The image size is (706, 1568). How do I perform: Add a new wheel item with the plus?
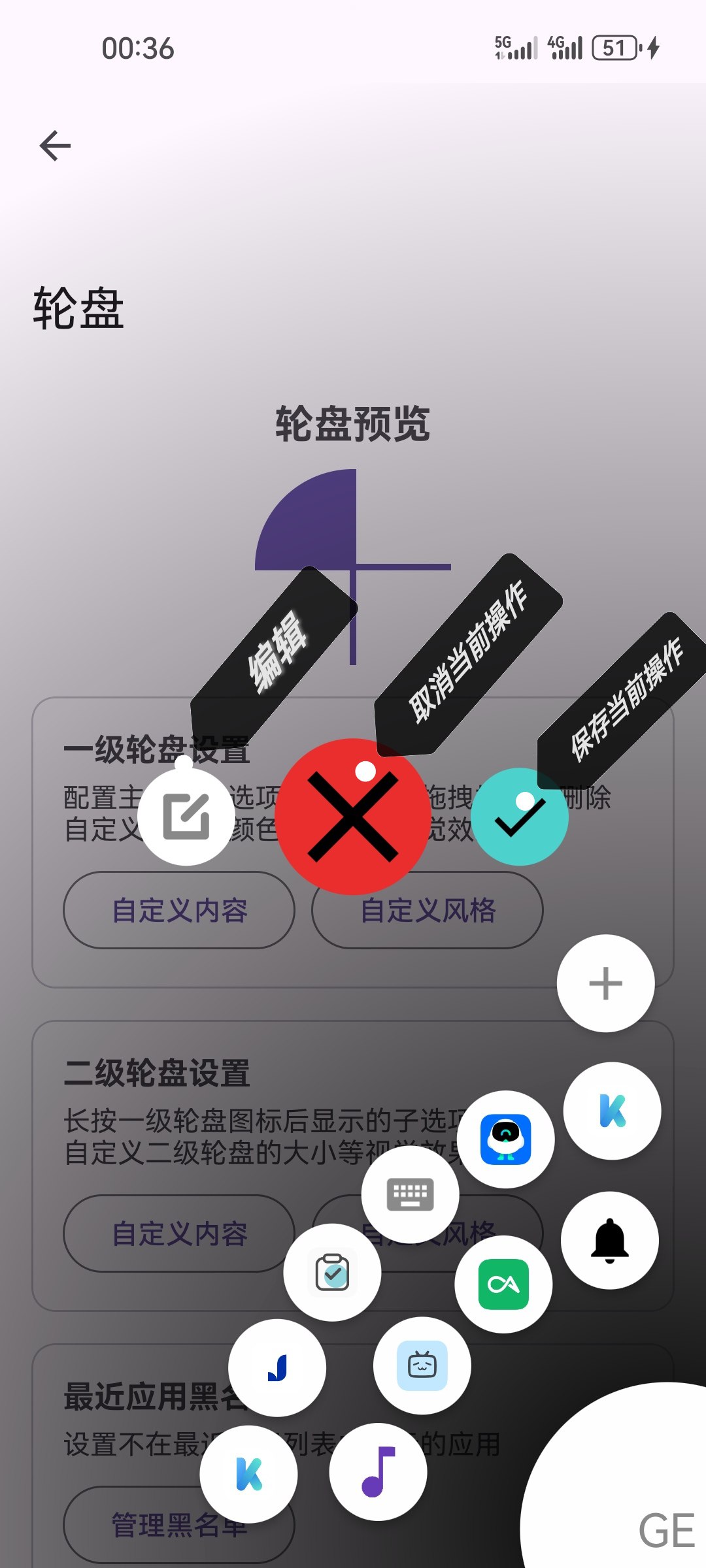pyautogui.click(x=605, y=983)
